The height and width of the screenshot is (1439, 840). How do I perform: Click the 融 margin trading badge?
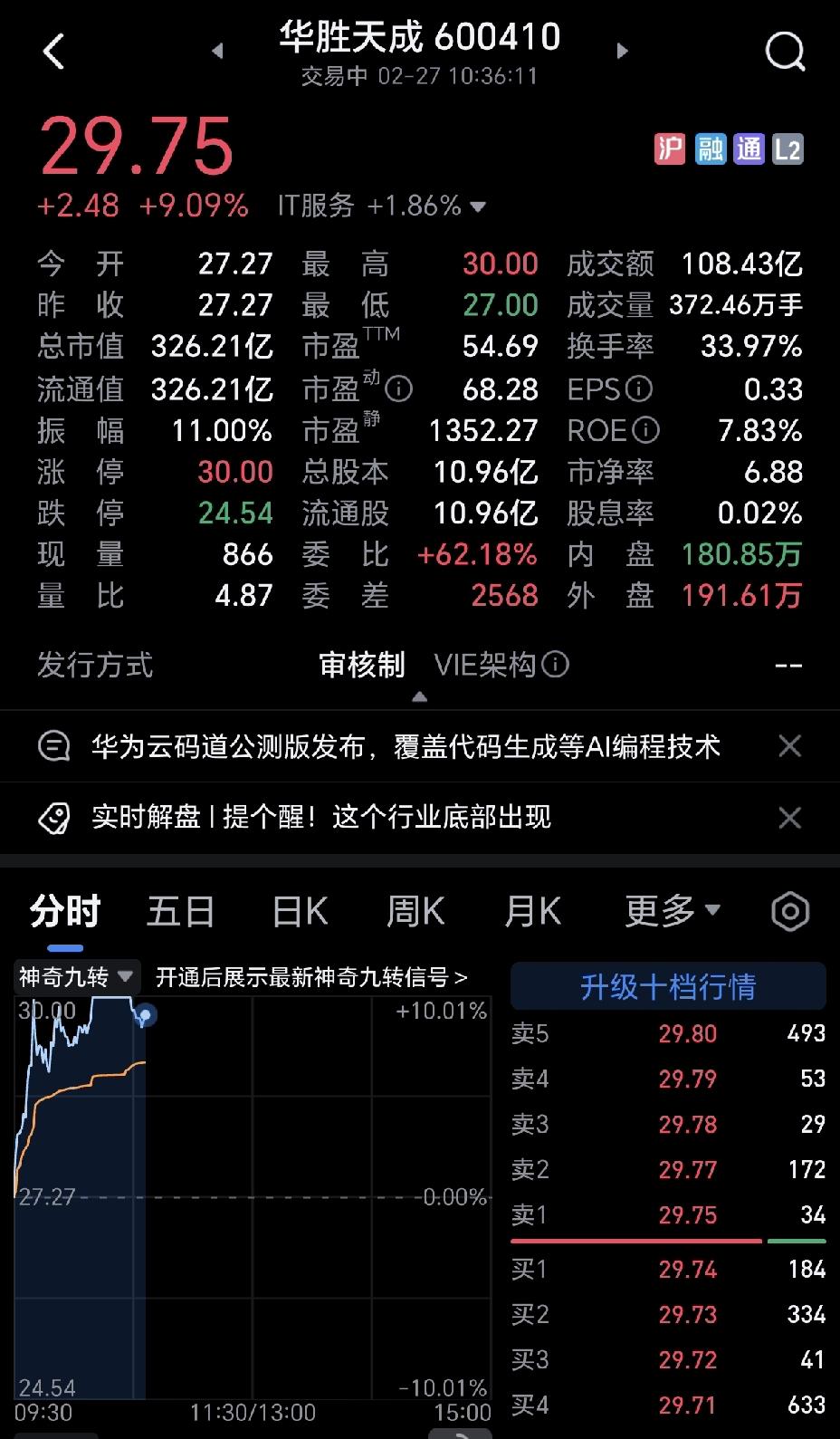coord(709,149)
